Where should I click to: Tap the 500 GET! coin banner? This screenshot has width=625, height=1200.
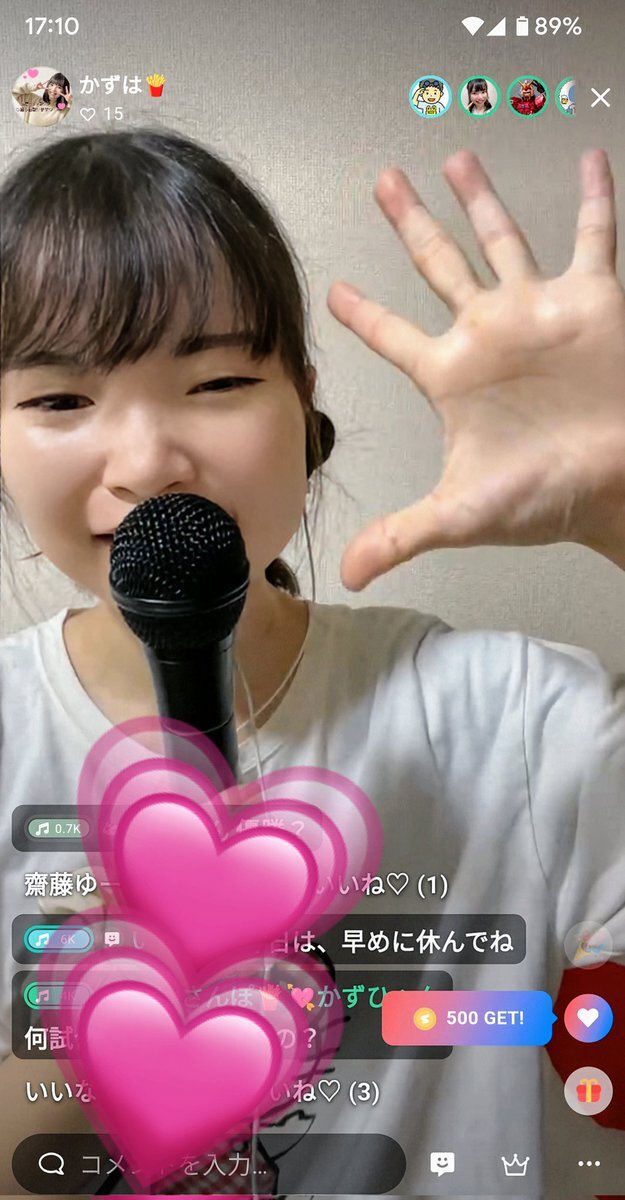[467, 1019]
